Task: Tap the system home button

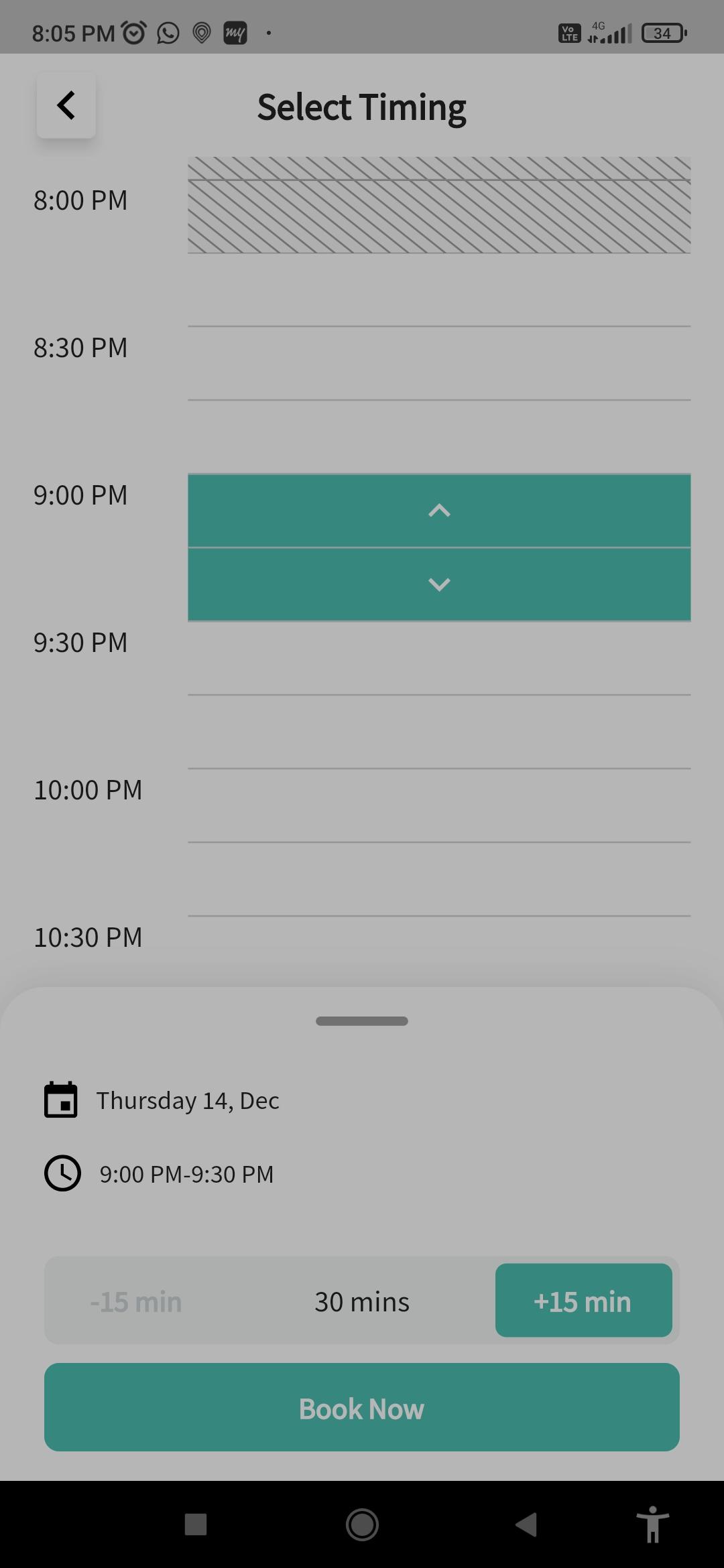Action: pyautogui.click(x=362, y=1525)
